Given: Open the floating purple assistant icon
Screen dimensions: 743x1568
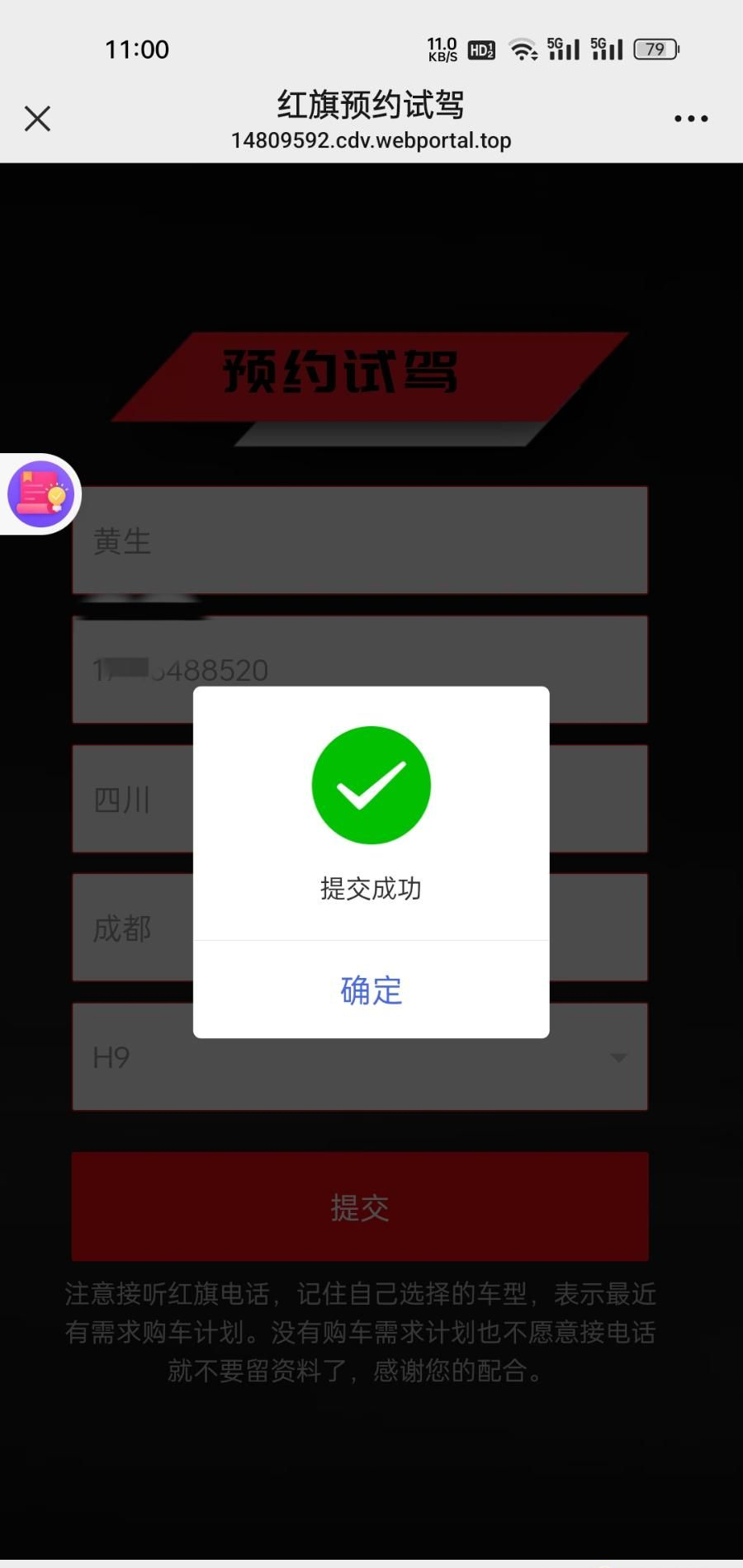Looking at the screenshot, I should 40,494.
